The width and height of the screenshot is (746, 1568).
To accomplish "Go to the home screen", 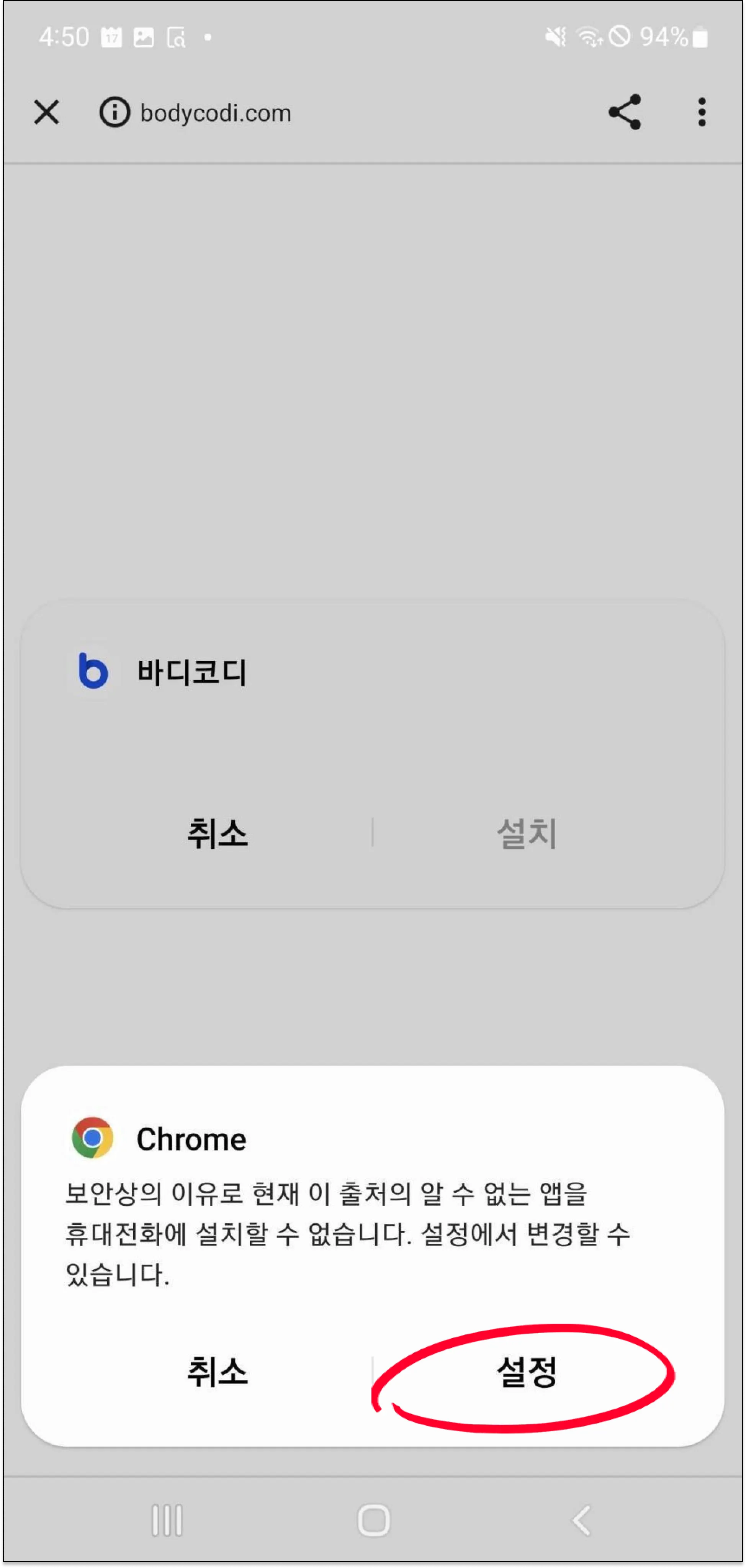I will [x=373, y=1520].
